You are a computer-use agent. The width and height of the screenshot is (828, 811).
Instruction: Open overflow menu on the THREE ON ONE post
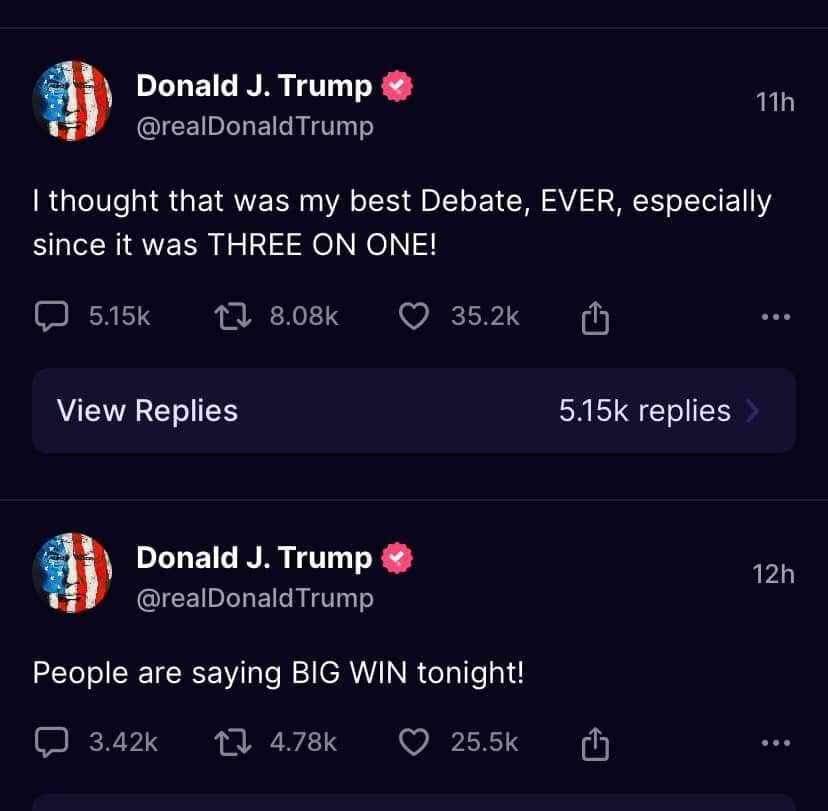(x=775, y=318)
